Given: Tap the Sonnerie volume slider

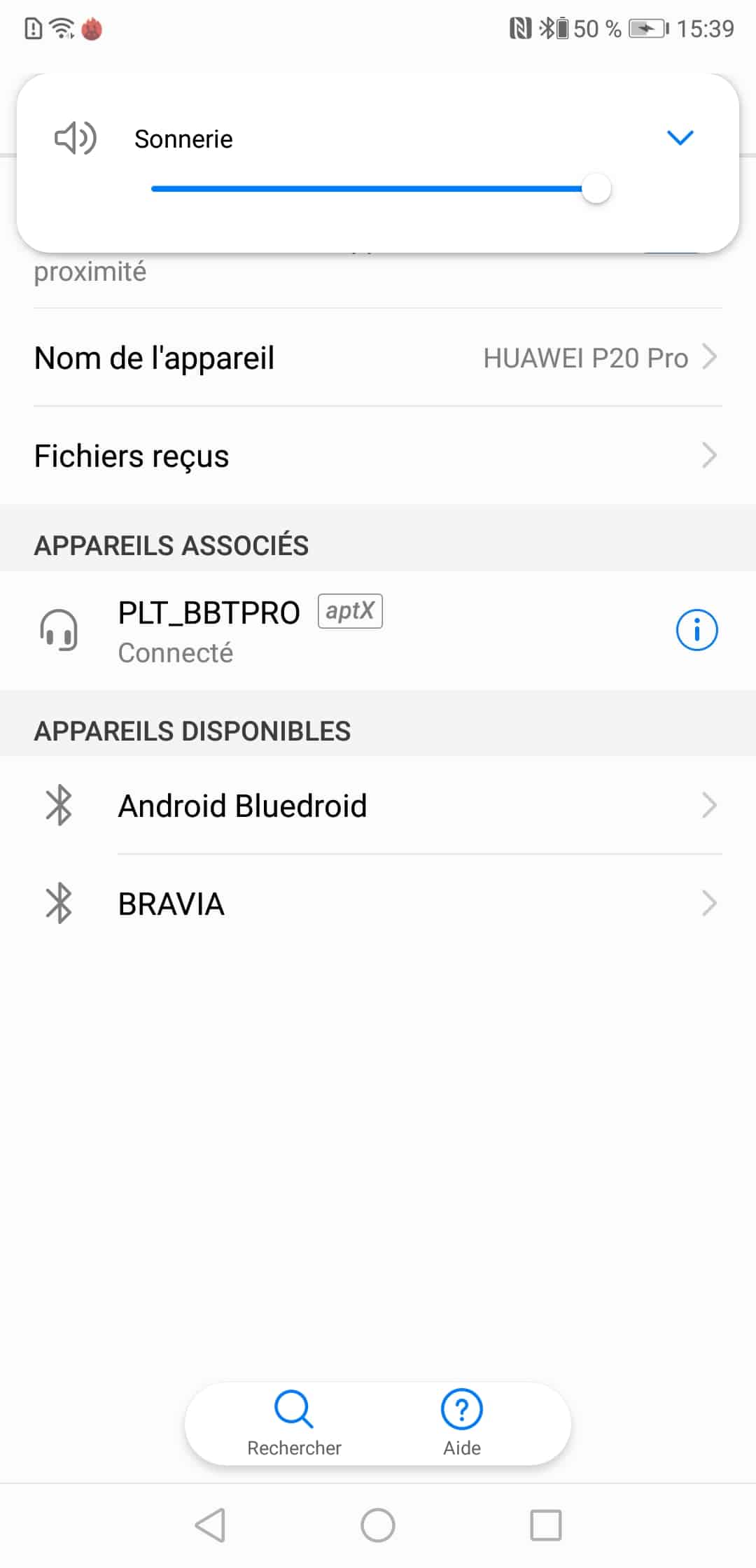Looking at the screenshot, I should click(x=381, y=188).
